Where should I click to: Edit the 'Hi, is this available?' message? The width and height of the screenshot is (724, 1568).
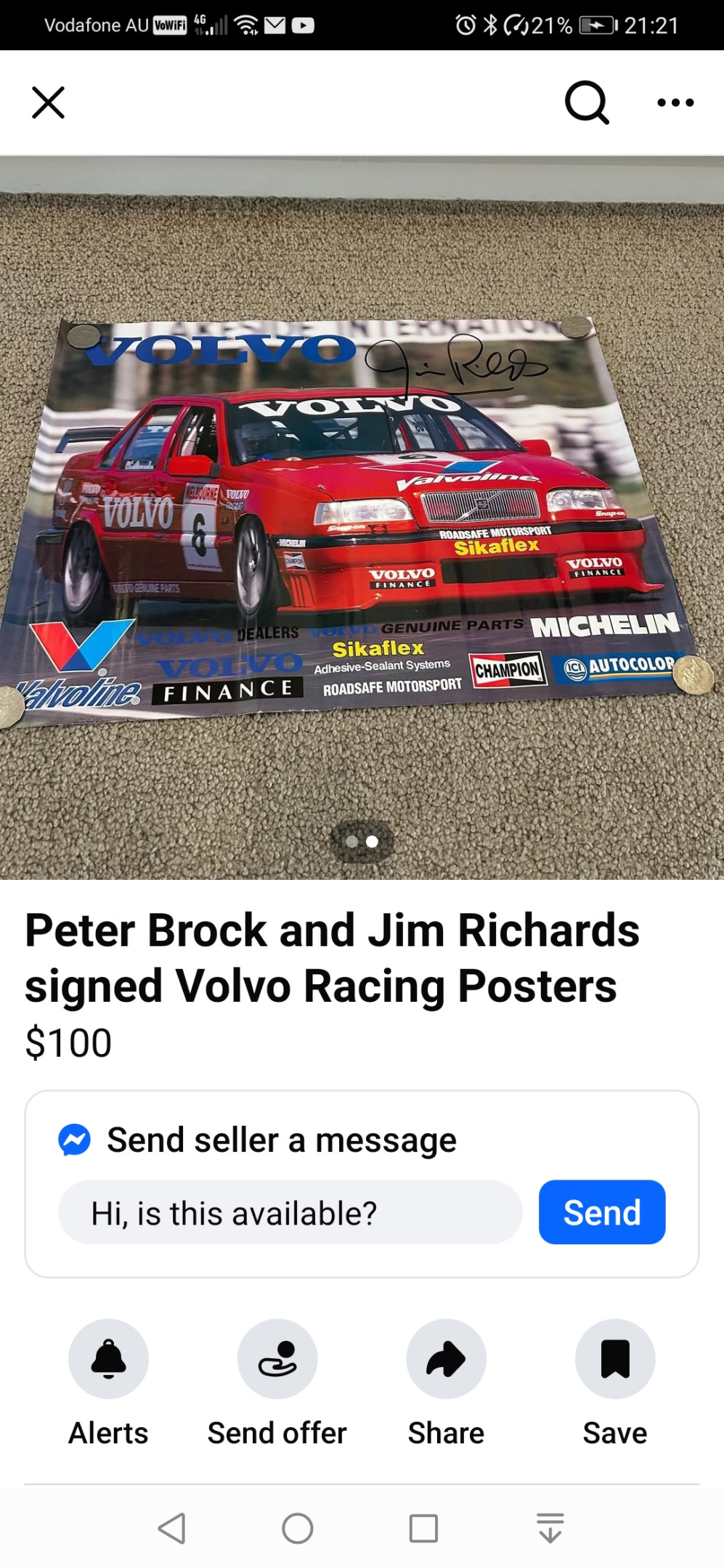click(290, 1213)
